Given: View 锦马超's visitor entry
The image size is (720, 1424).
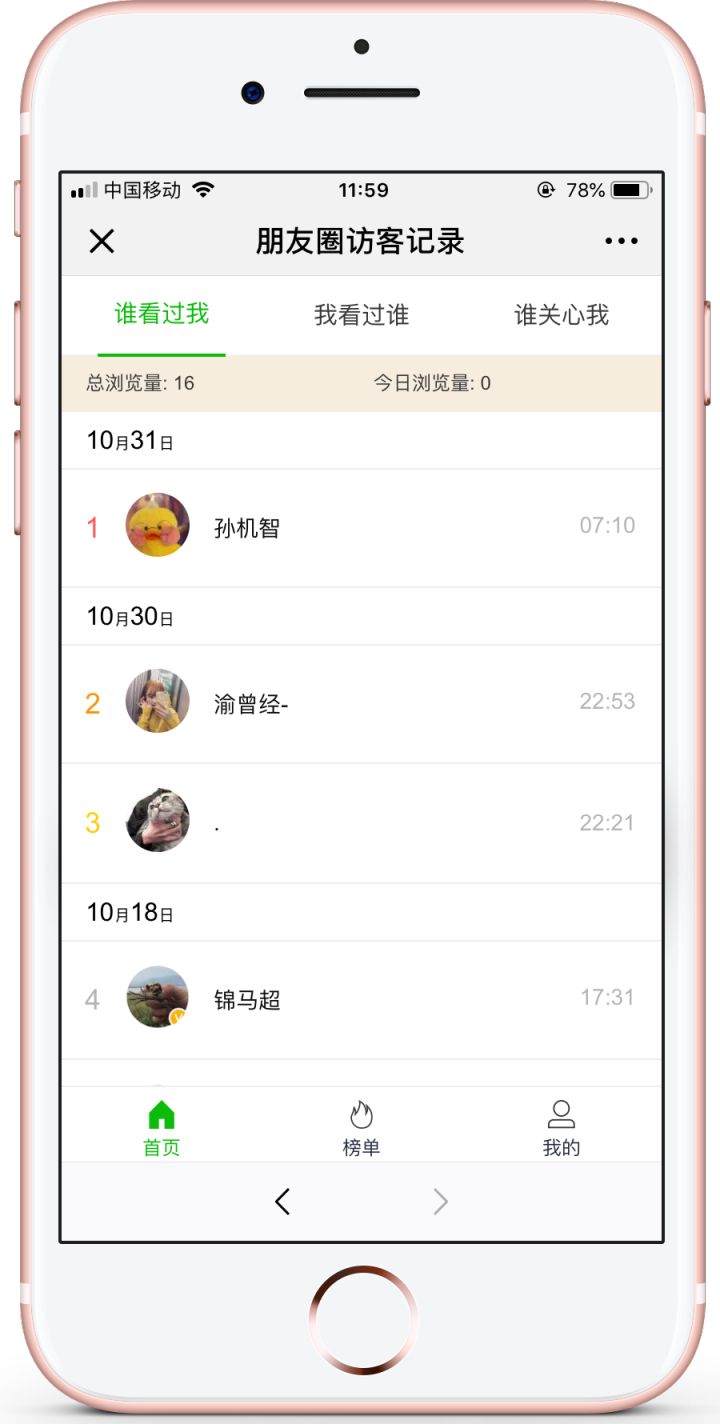Looking at the screenshot, I should tap(361, 999).
